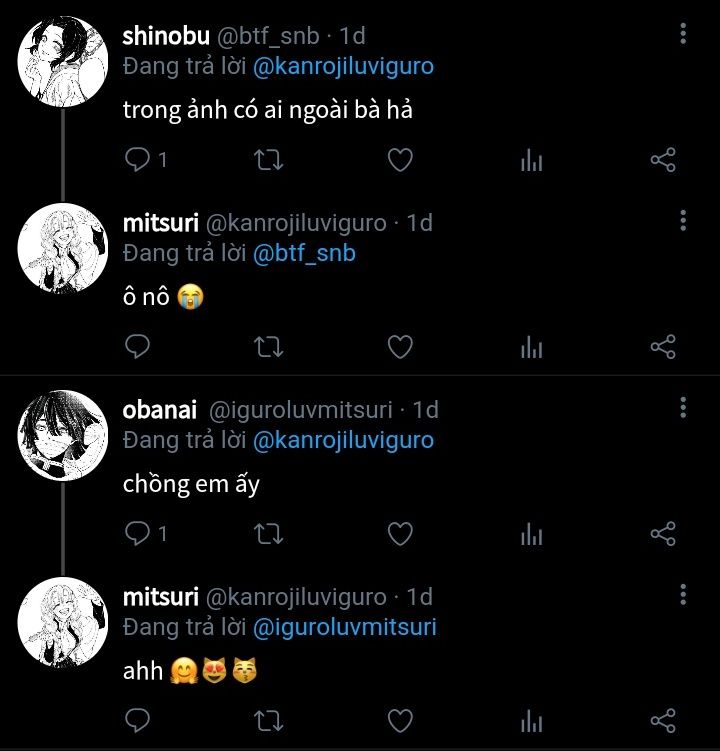Reply to obanai's "chồng em ấy" tweet

point(138,534)
